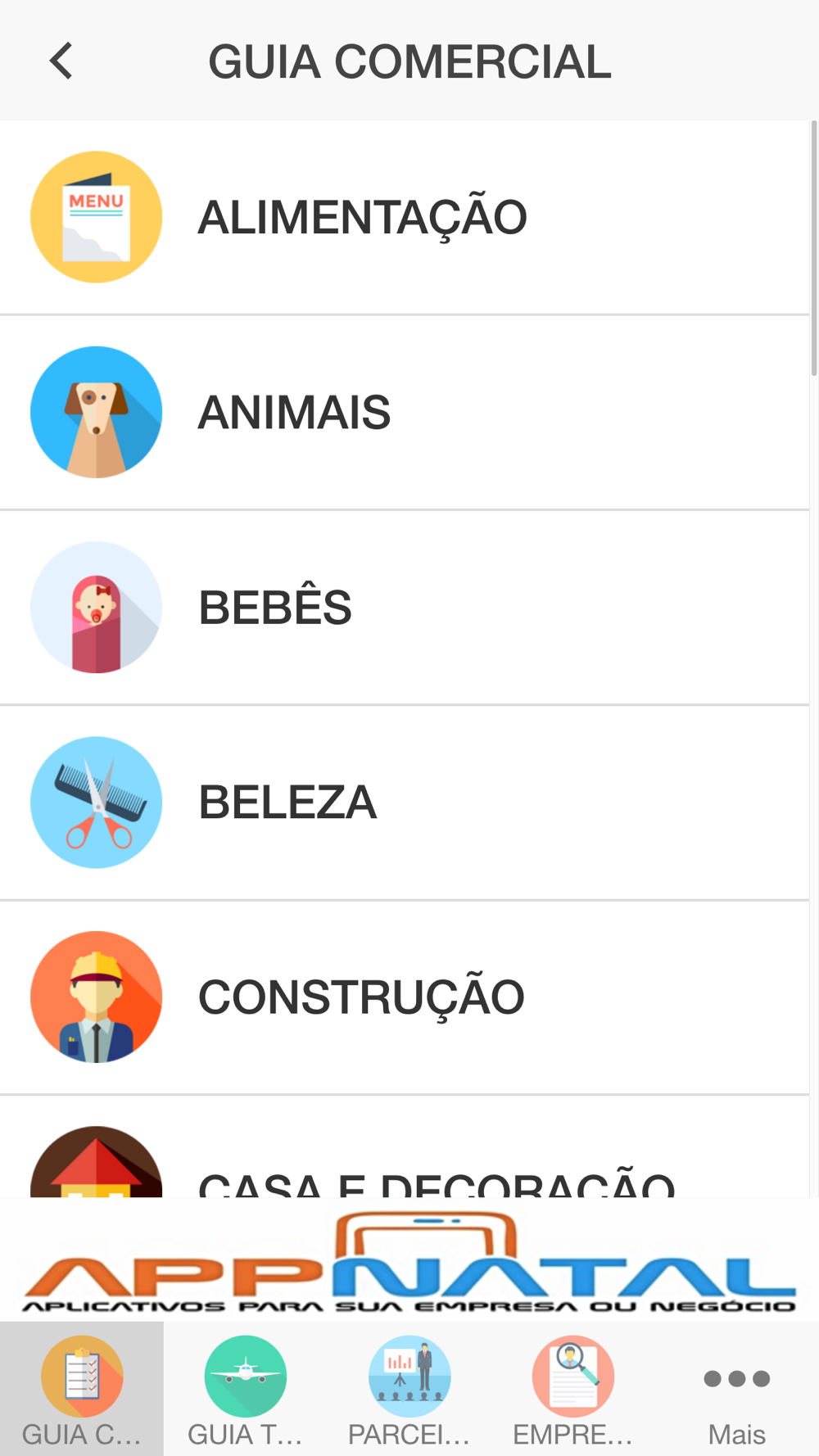Switch to the GUIA T... airplane tab
This screenshot has height=1456, width=819.
tap(246, 1389)
